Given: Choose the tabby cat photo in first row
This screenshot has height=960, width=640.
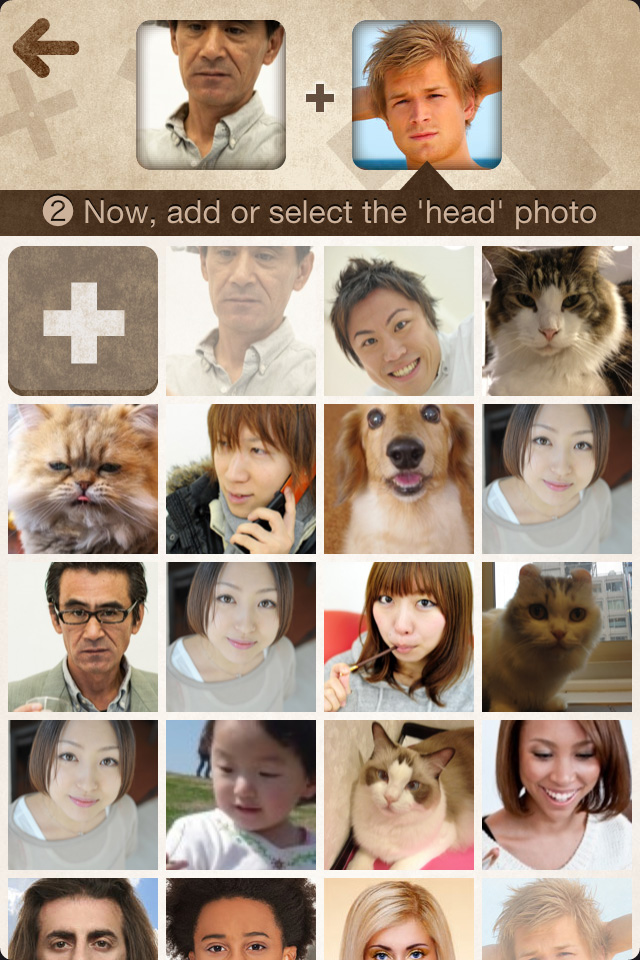Looking at the screenshot, I should coord(557,321).
